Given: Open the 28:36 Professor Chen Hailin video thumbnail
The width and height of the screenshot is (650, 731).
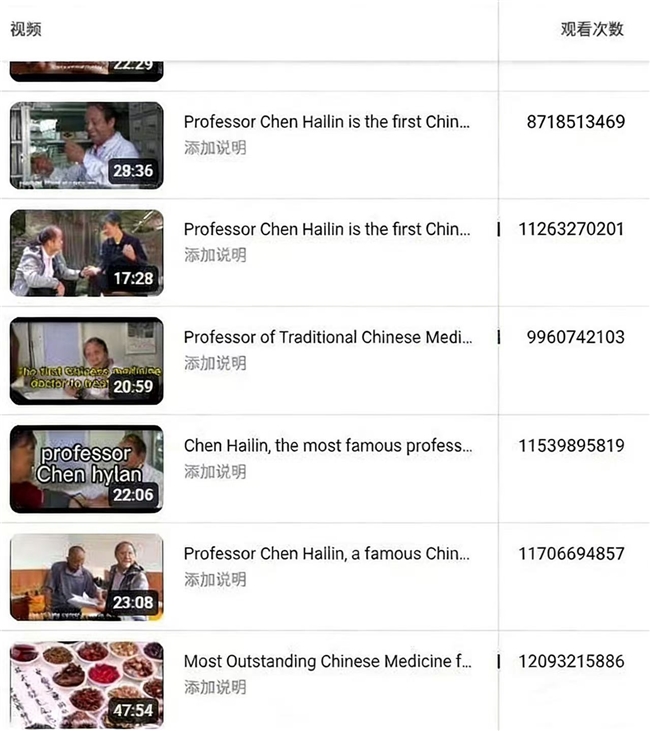Looking at the screenshot, I should point(86,145).
